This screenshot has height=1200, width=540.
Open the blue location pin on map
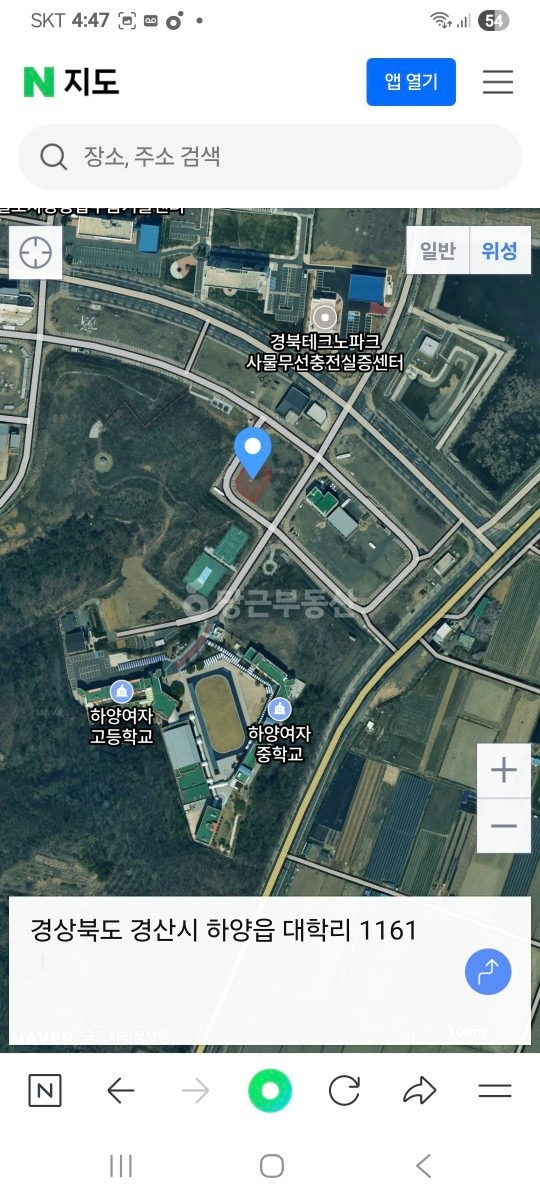point(252,452)
